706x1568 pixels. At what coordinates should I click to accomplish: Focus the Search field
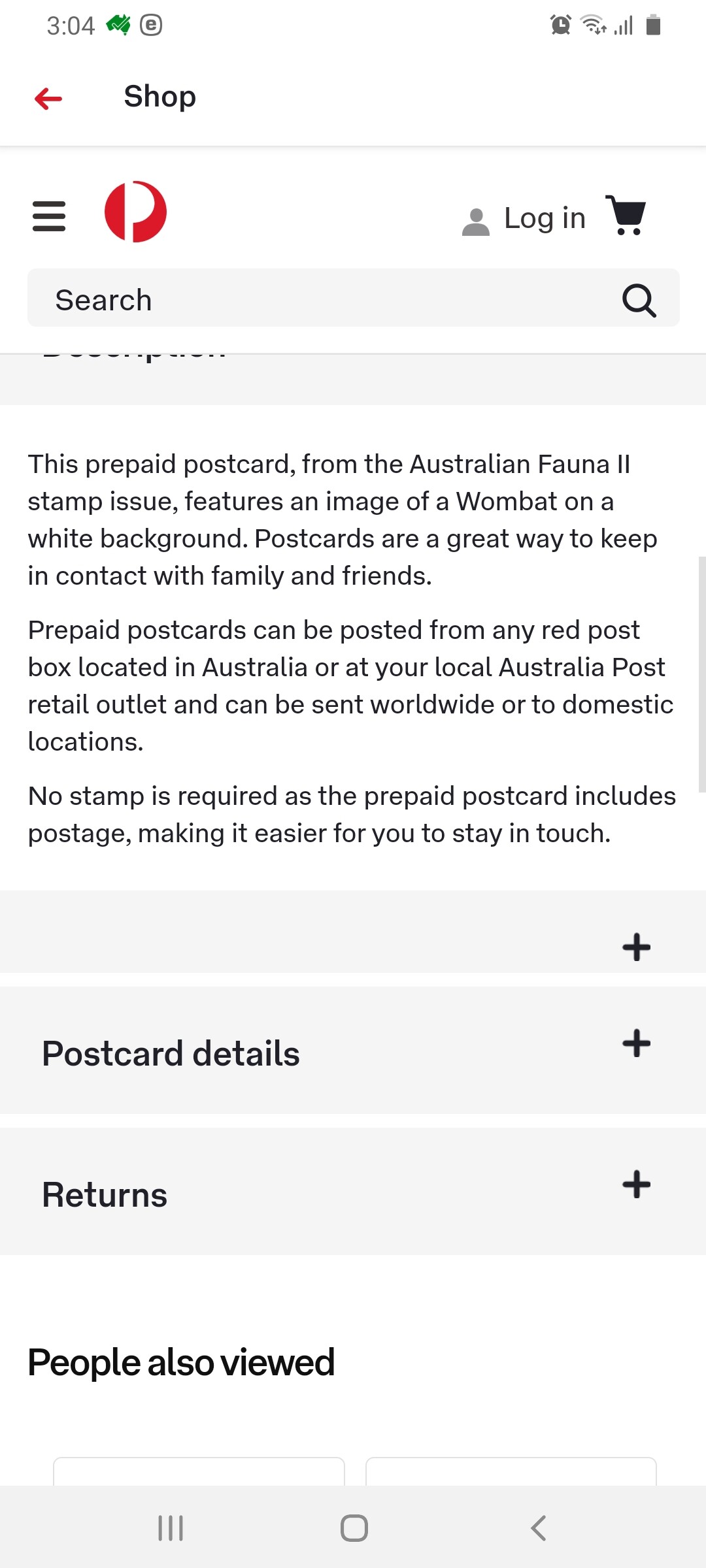click(x=314, y=300)
